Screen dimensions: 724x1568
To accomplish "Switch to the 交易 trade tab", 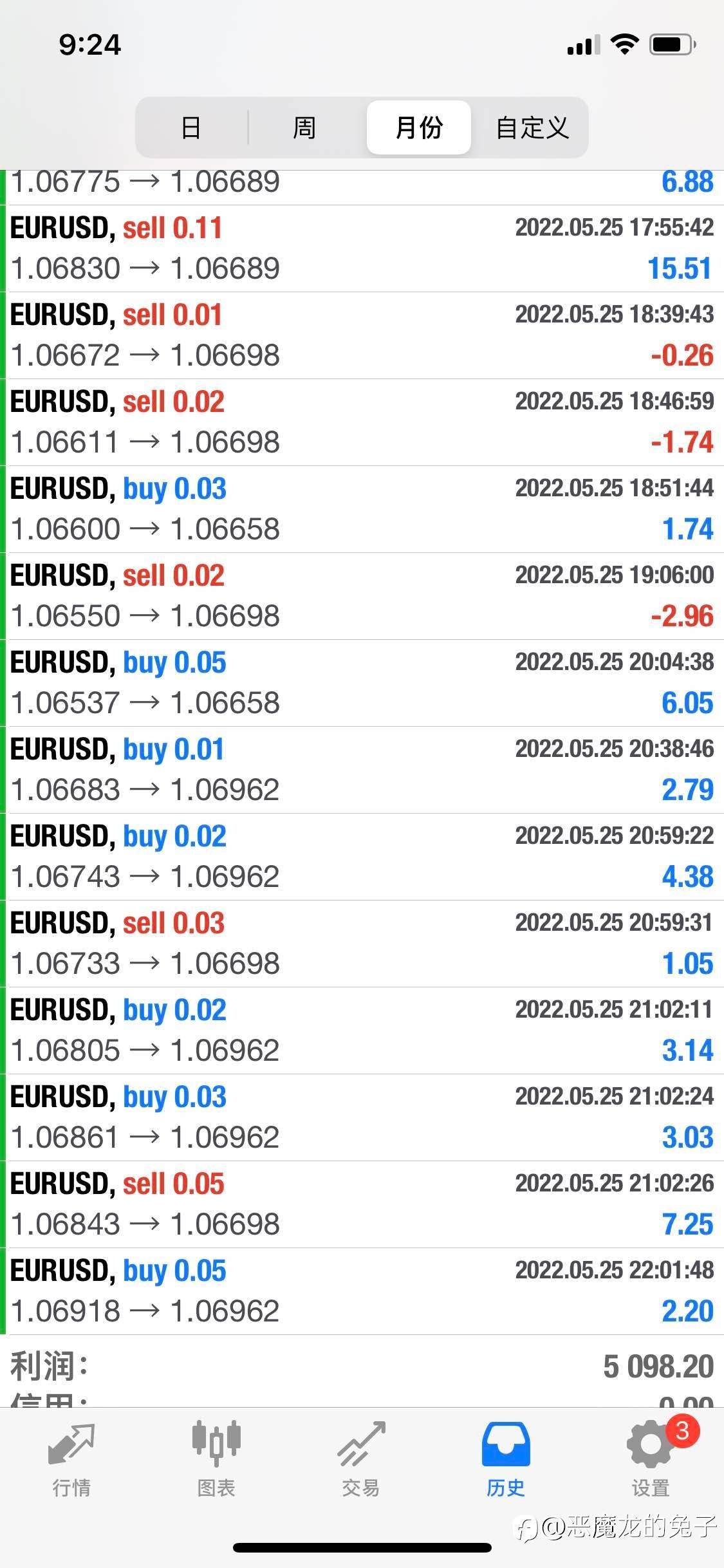I will point(361,1459).
